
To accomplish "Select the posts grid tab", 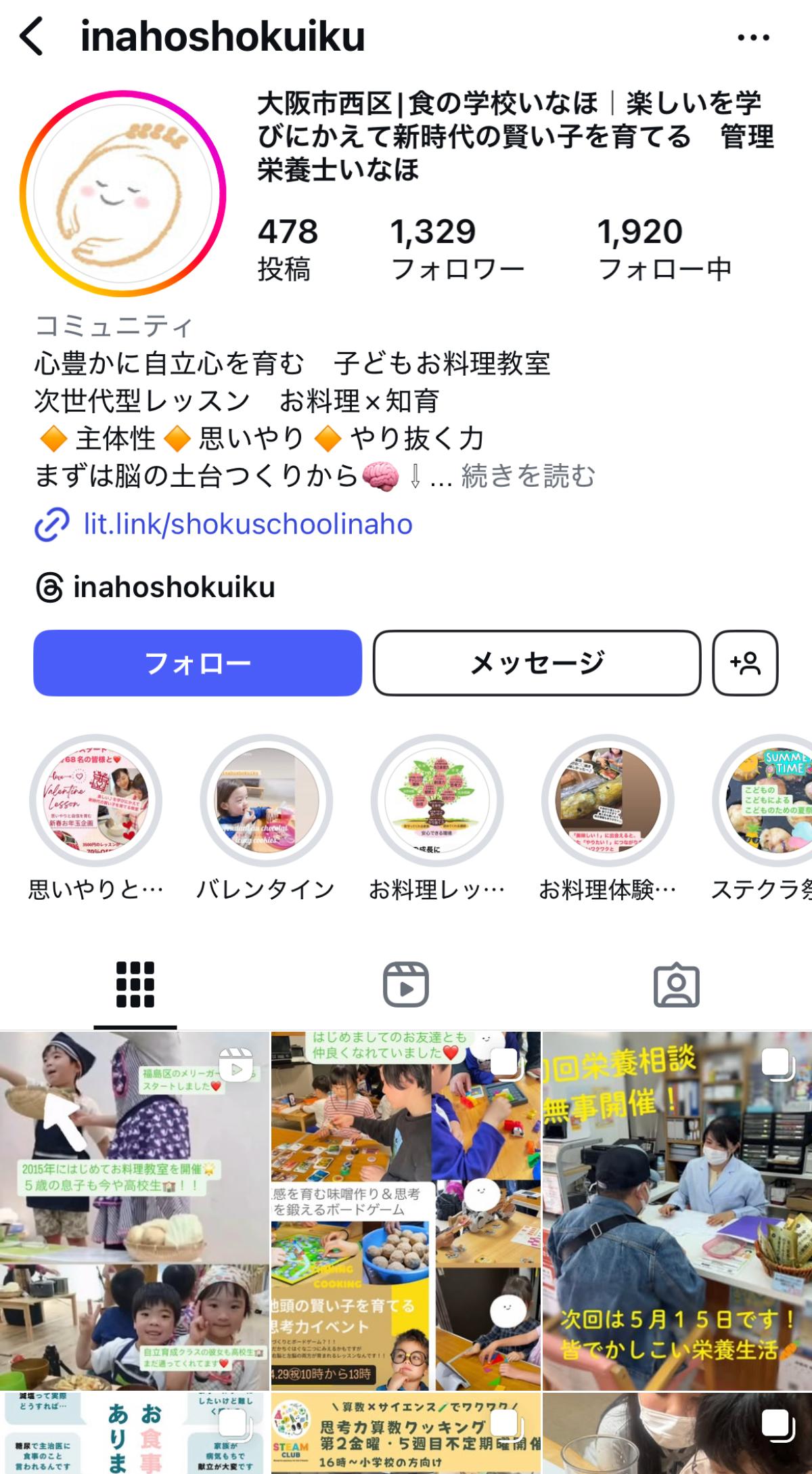I will coord(135,984).
